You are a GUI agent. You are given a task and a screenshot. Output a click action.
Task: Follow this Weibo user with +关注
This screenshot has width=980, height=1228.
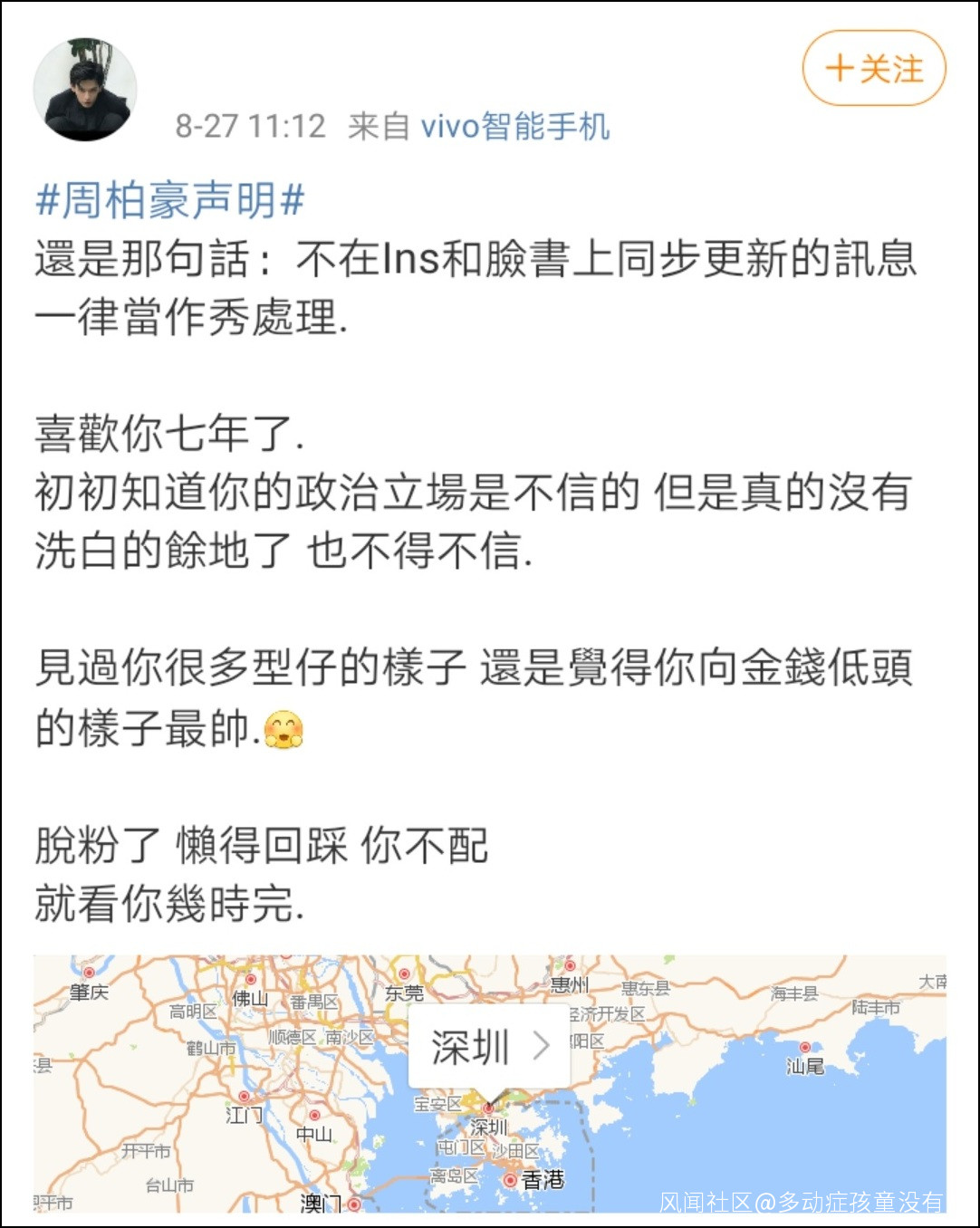(873, 69)
